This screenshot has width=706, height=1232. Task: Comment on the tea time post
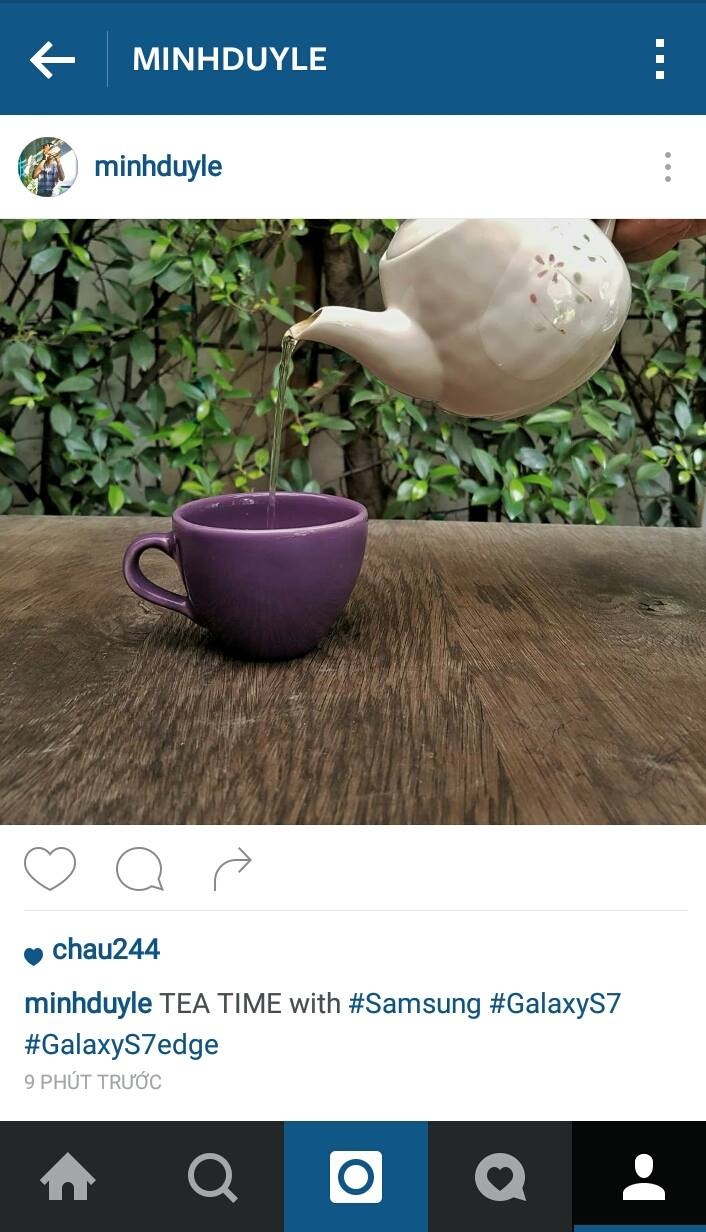click(x=140, y=869)
